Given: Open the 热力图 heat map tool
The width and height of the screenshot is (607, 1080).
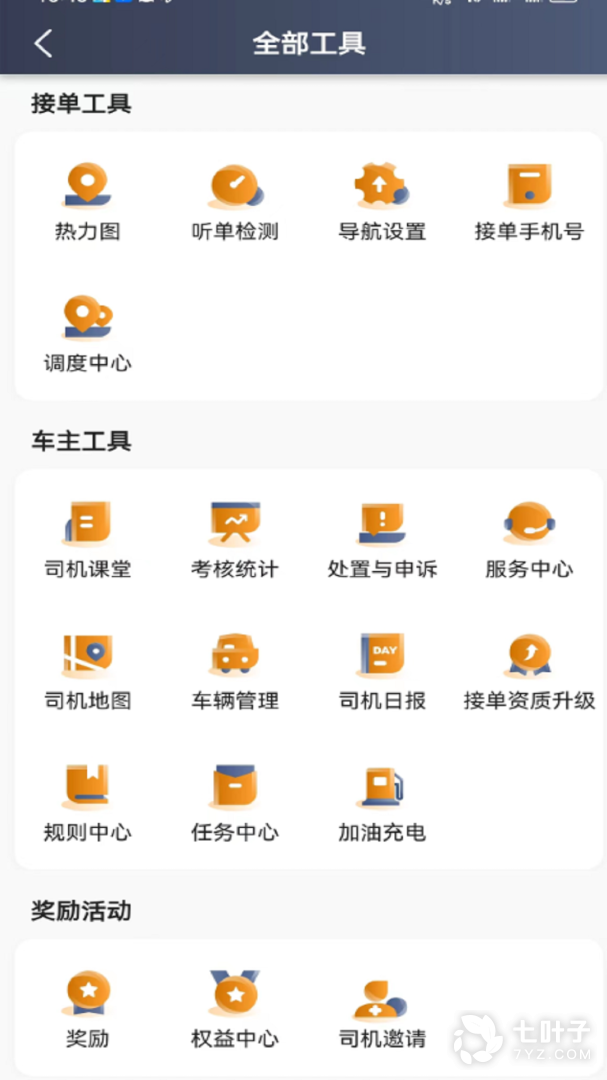Looking at the screenshot, I should 88,202.
